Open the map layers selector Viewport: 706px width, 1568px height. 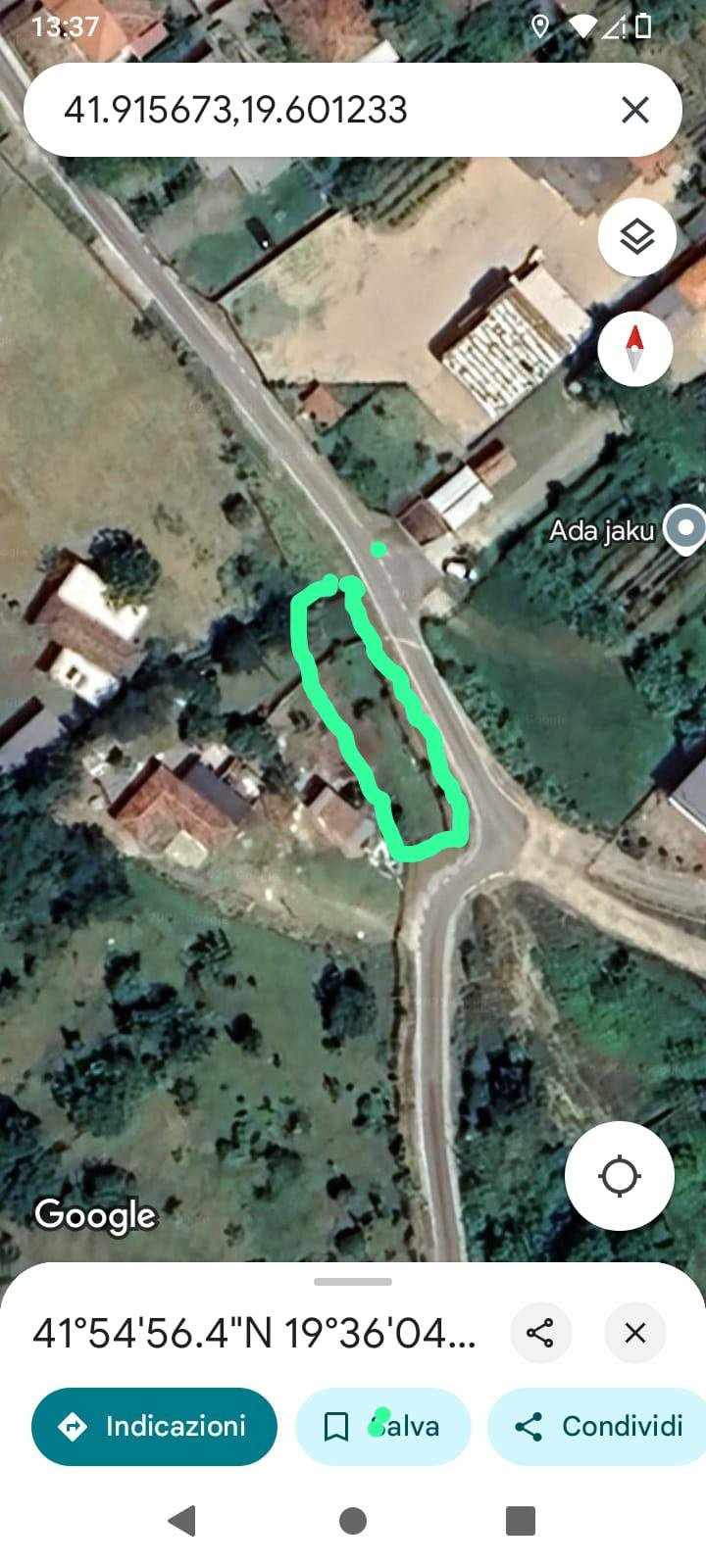(637, 237)
